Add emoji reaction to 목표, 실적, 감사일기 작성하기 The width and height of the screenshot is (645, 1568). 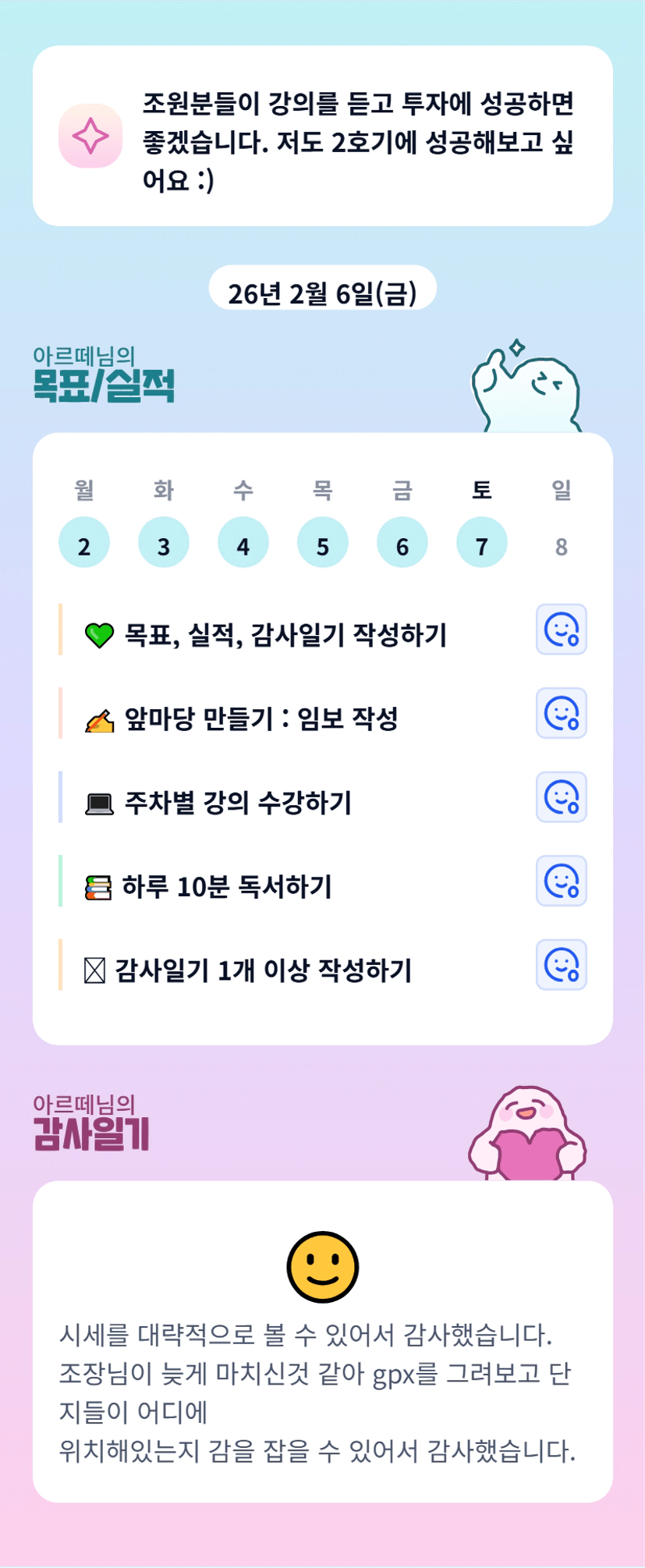(x=562, y=630)
